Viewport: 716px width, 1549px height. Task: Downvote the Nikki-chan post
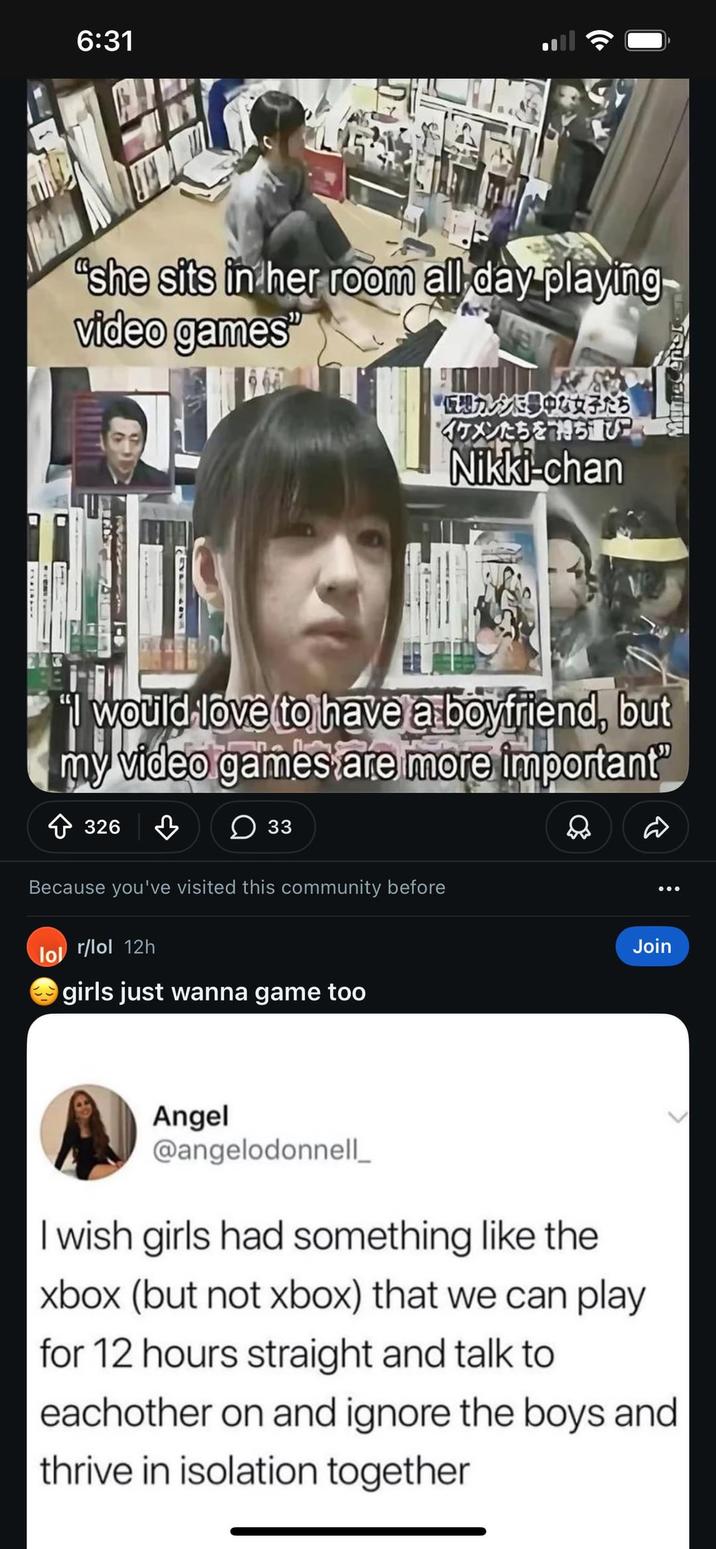pyautogui.click(x=167, y=827)
